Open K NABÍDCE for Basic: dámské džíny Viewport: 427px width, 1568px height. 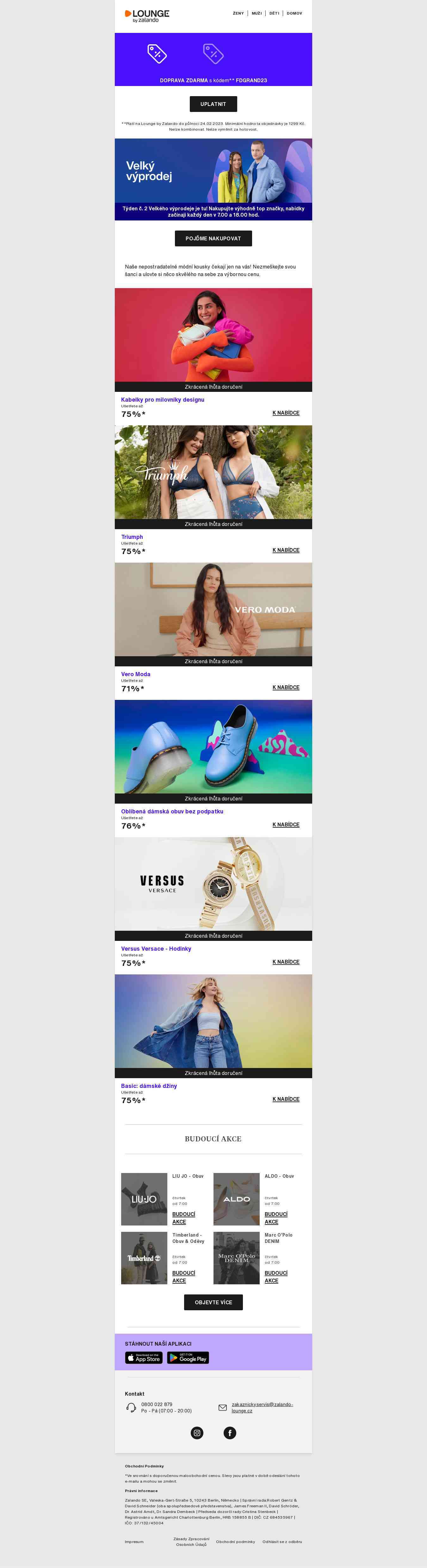pyautogui.click(x=286, y=1099)
